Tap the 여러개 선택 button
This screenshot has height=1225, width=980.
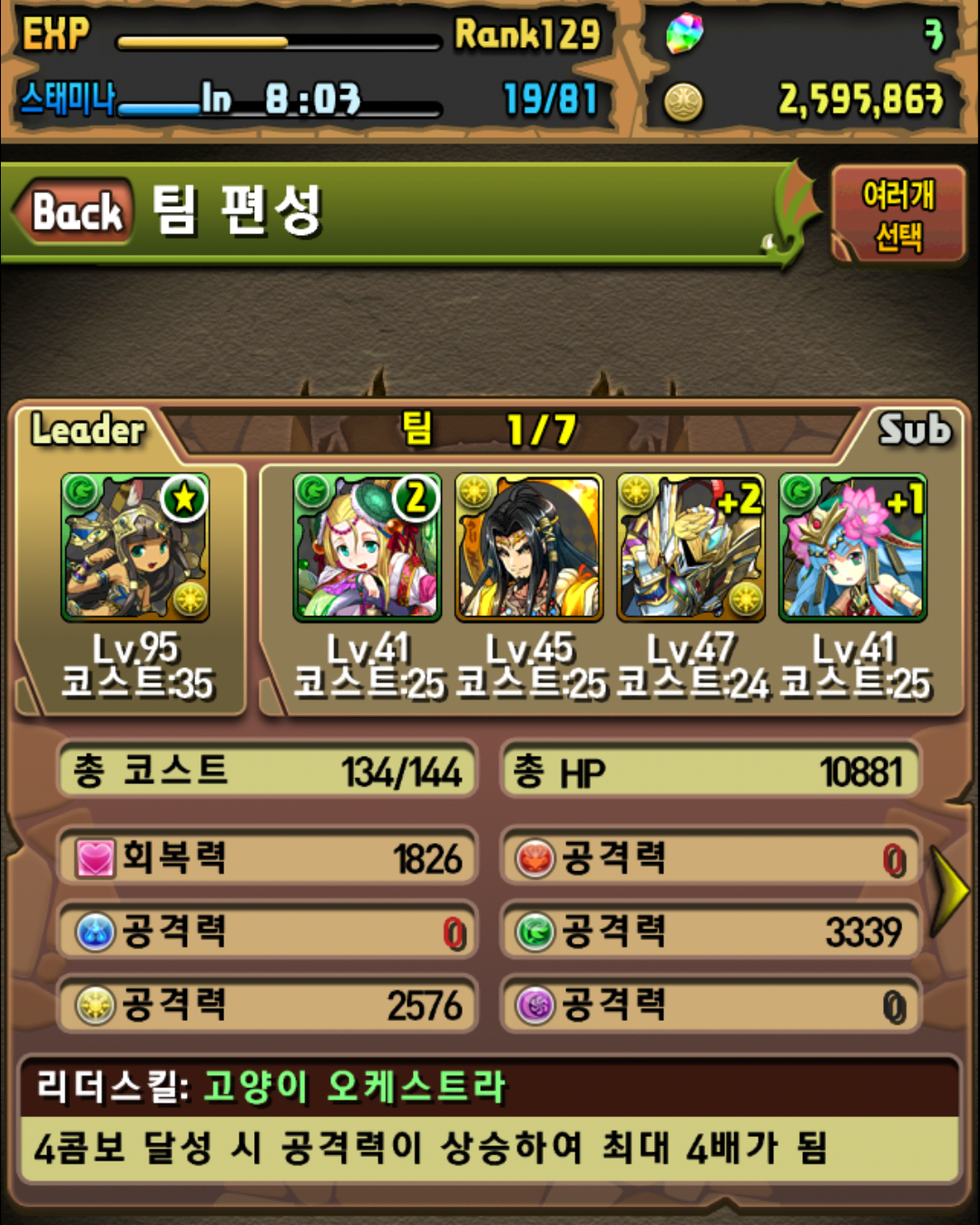point(897,215)
